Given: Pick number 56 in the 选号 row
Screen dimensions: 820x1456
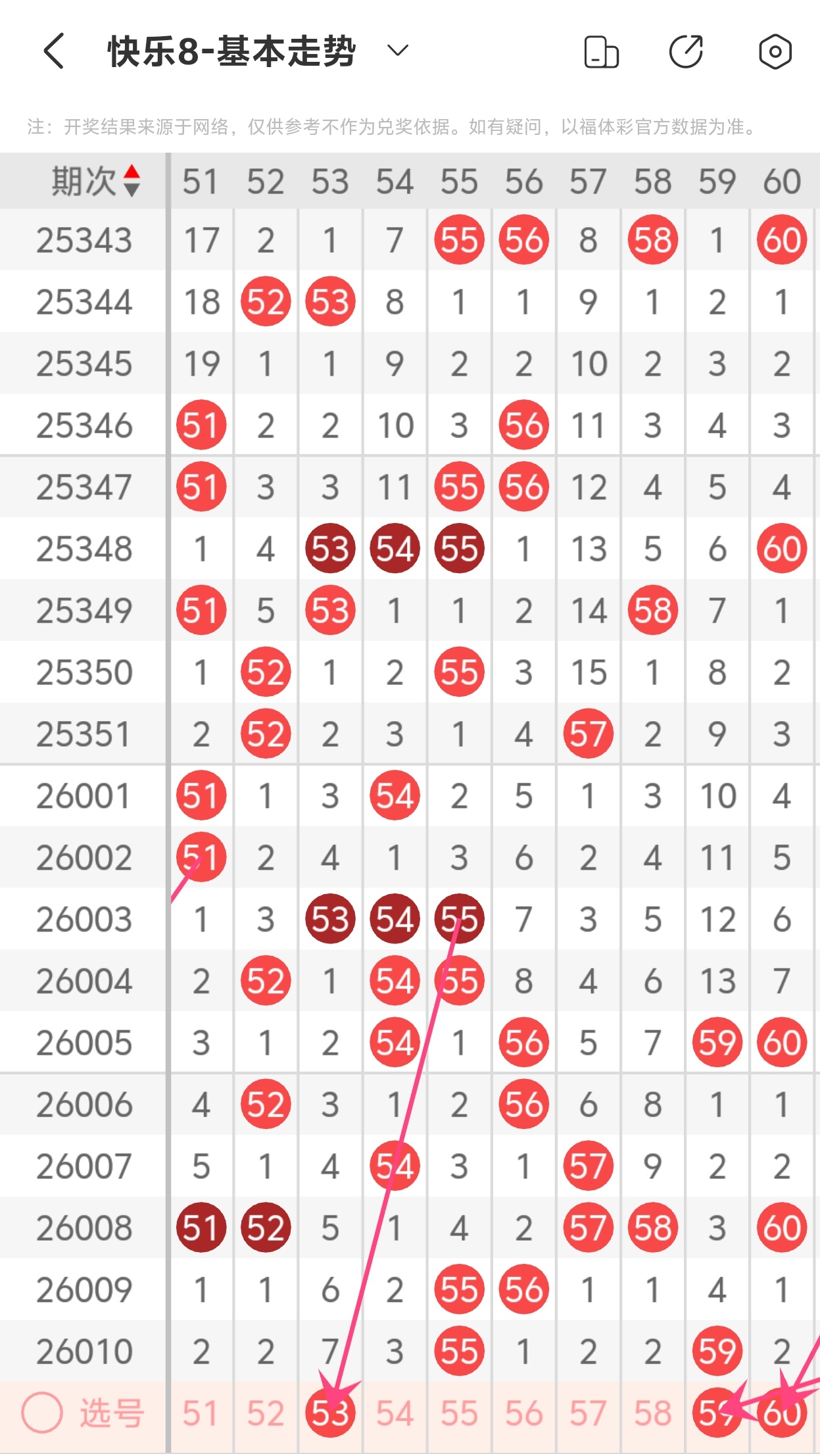Looking at the screenshot, I should click(x=523, y=1413).
